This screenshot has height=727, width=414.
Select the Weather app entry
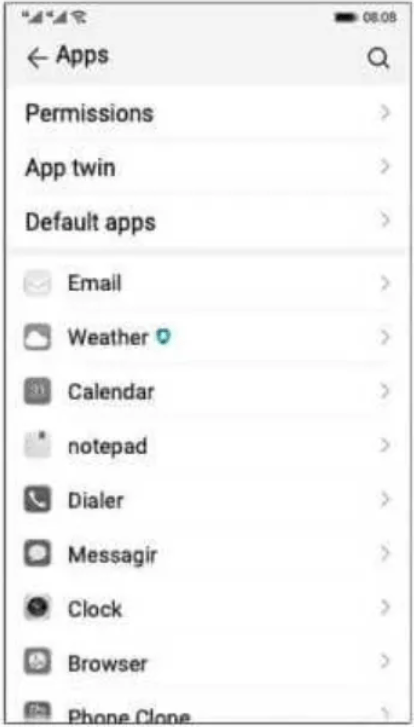[x=207, y=338]
